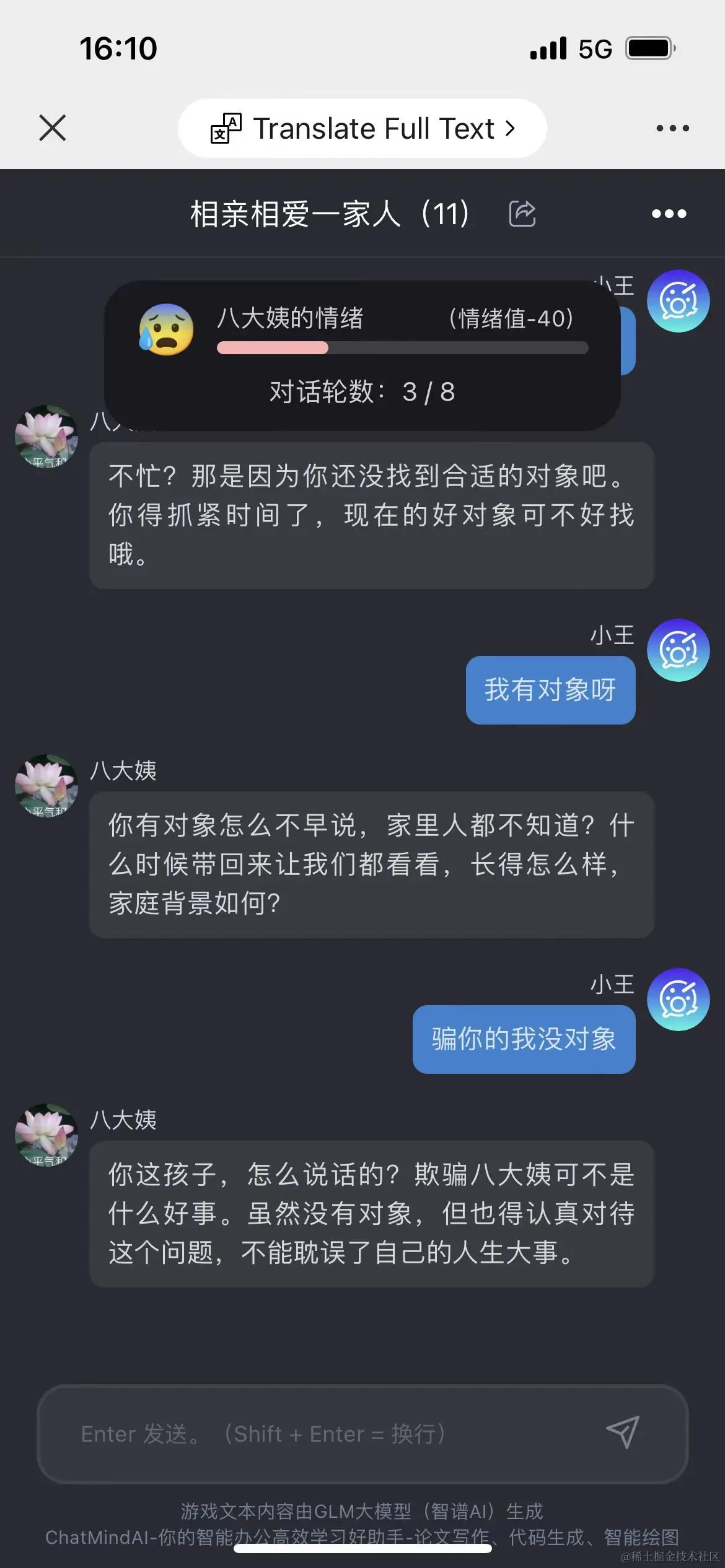Send the message with the paper plane
This screenshot has height=1568, width=725.
click(622, 1432)
